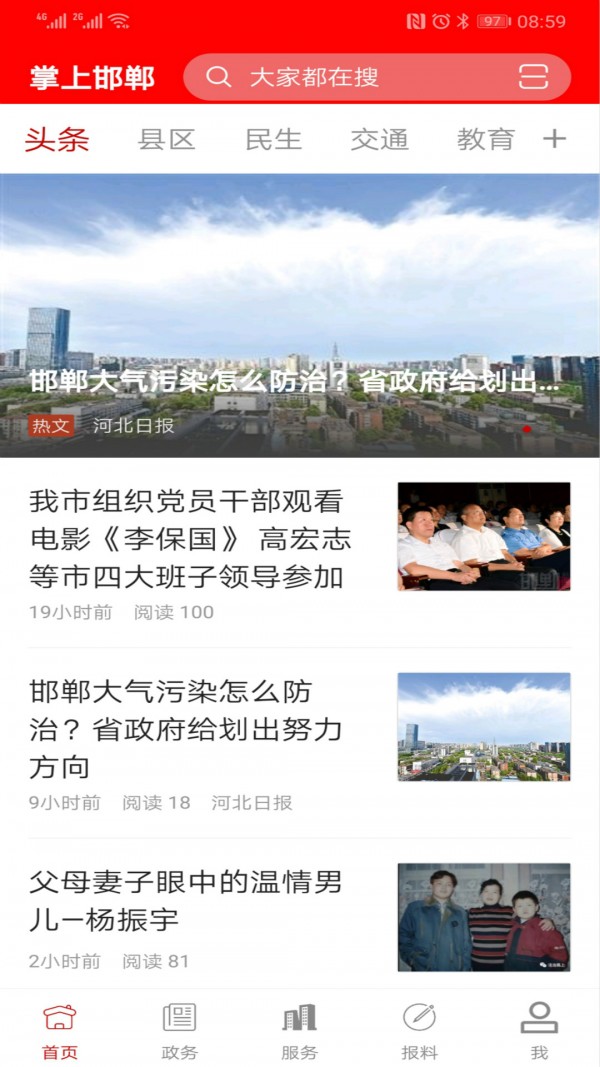Switch to 政务 in the bottom bar
This screenshot has height=1067, width=600.
point(180,1030)
